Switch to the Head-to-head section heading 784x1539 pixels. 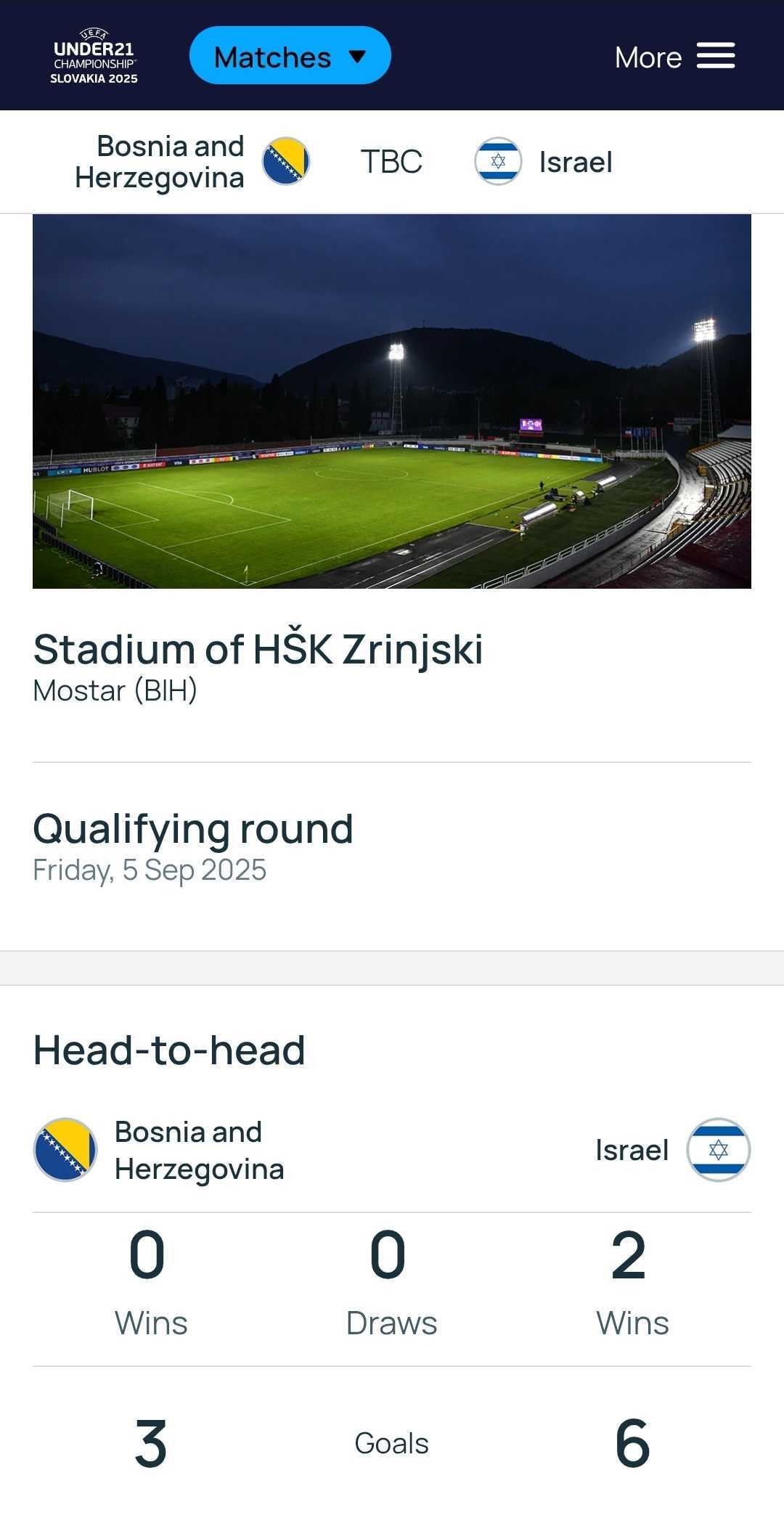[169, 1048]
